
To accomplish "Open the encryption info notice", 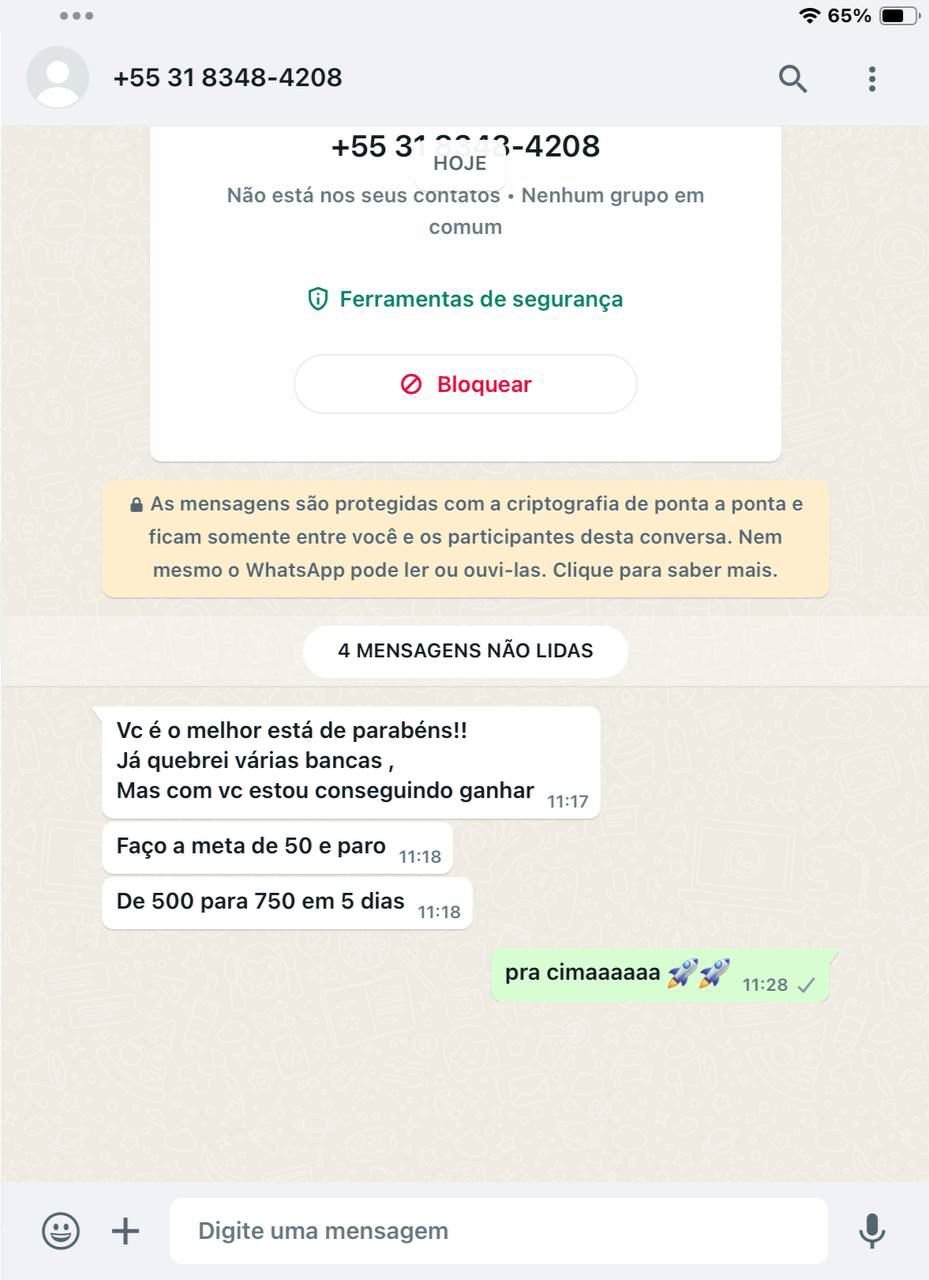I will 465,537.
